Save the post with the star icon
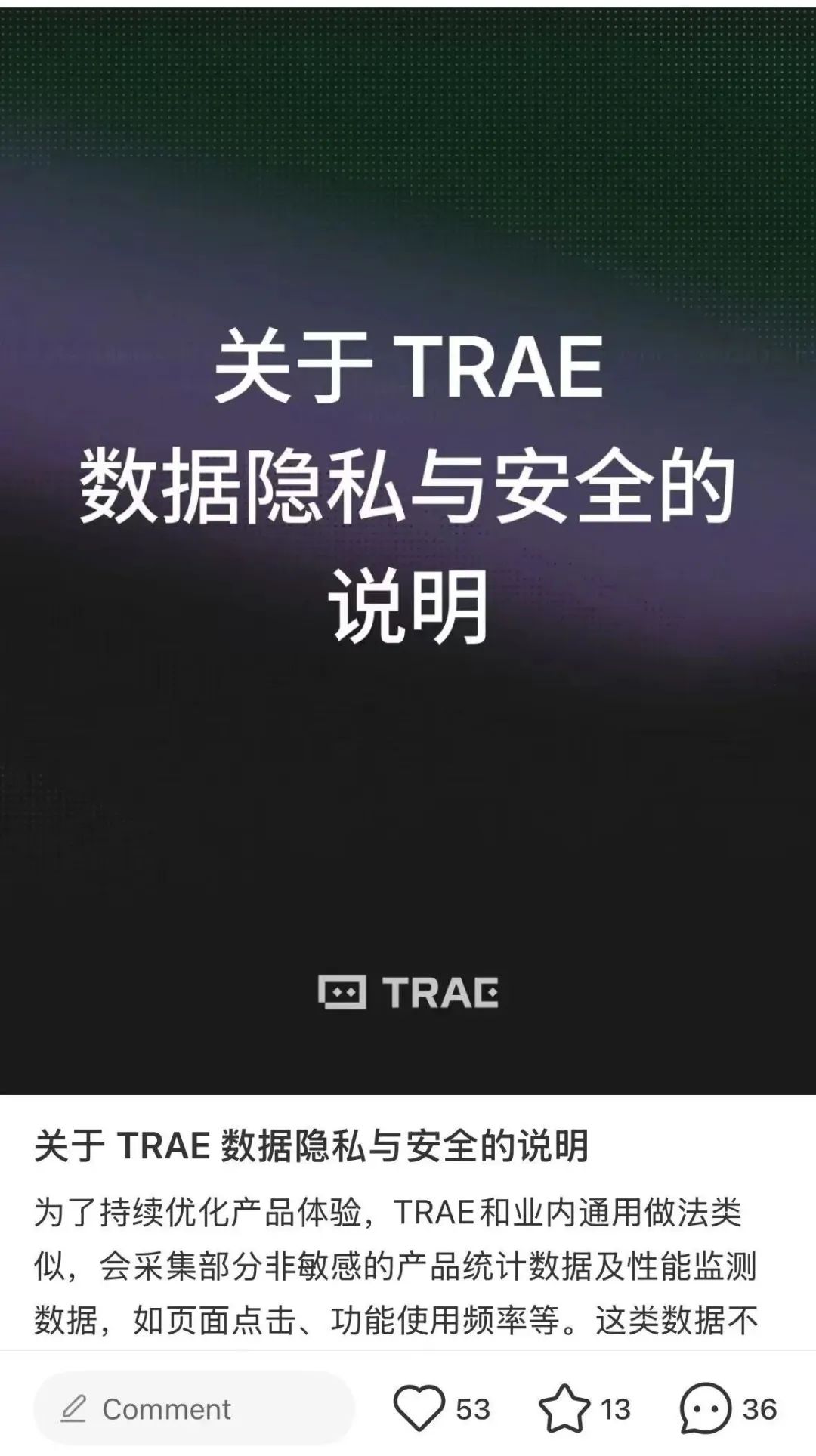 pos(564,1408)
